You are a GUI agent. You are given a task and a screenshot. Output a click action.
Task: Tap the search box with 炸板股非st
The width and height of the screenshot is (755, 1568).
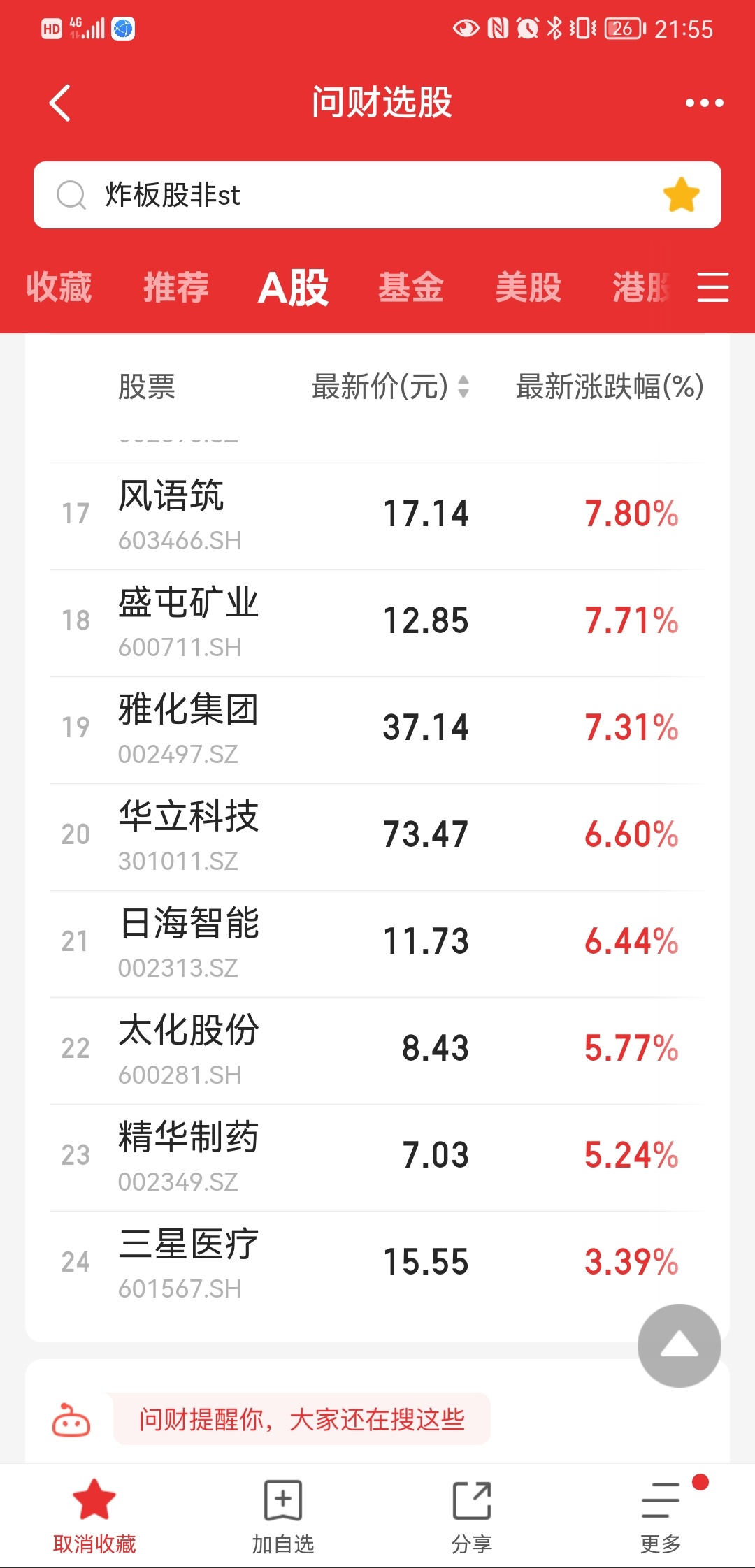coord(377,195)
